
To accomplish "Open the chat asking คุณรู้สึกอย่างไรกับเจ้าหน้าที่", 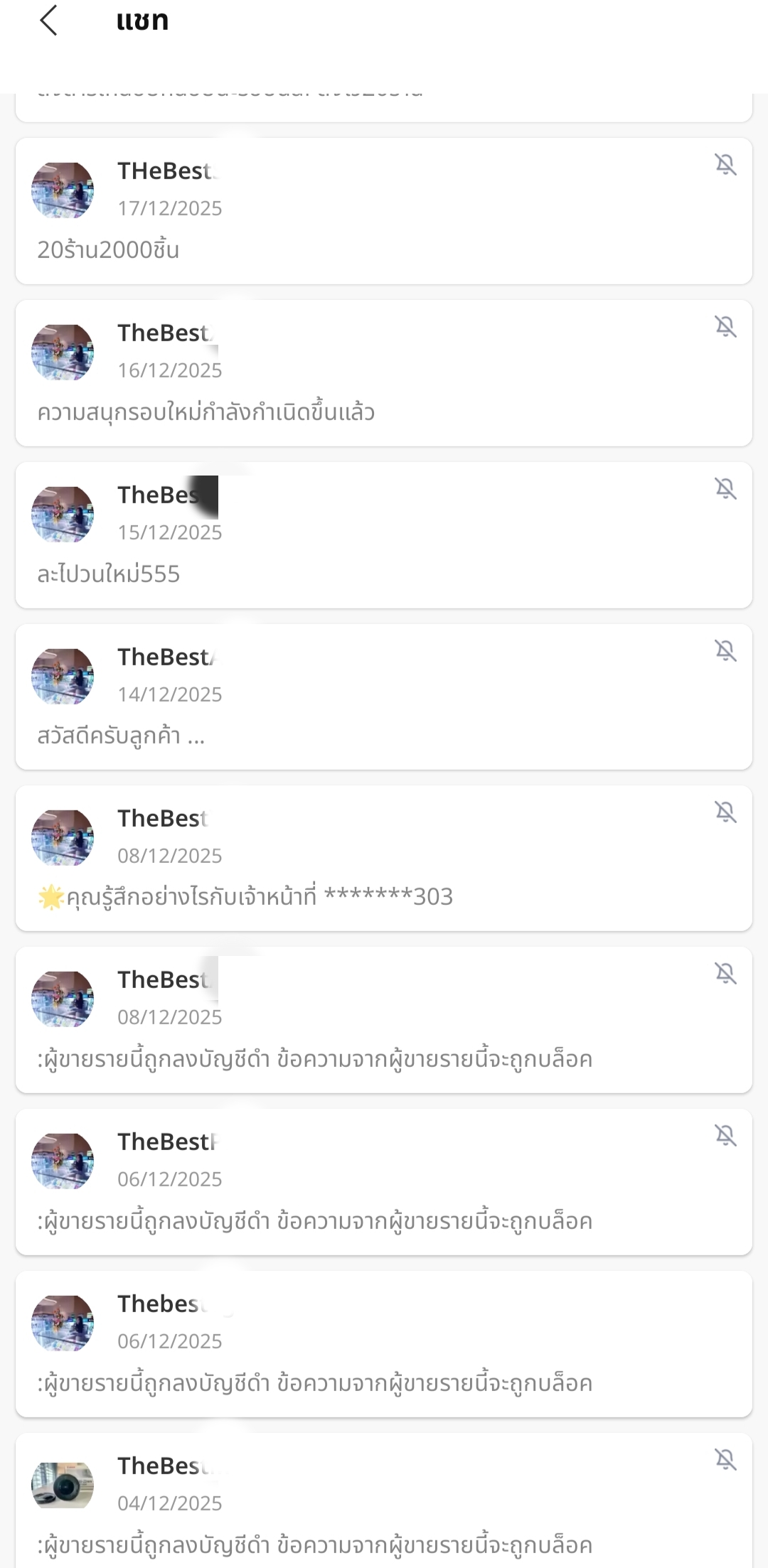I will tap(384, 859).
